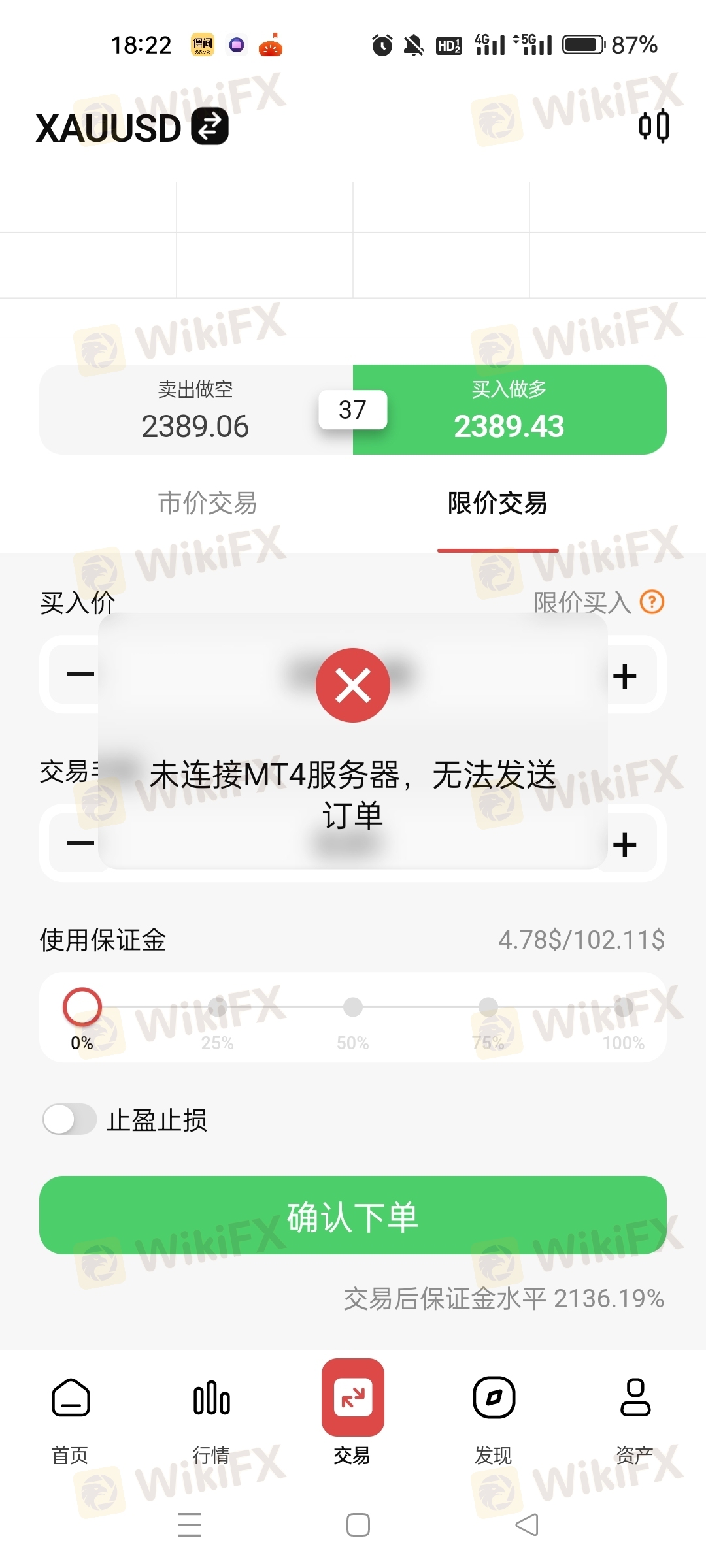Select 买入做多 at 2389.43
The height and width of the screenshot is (1568, 706).
[x=510, y=410]
